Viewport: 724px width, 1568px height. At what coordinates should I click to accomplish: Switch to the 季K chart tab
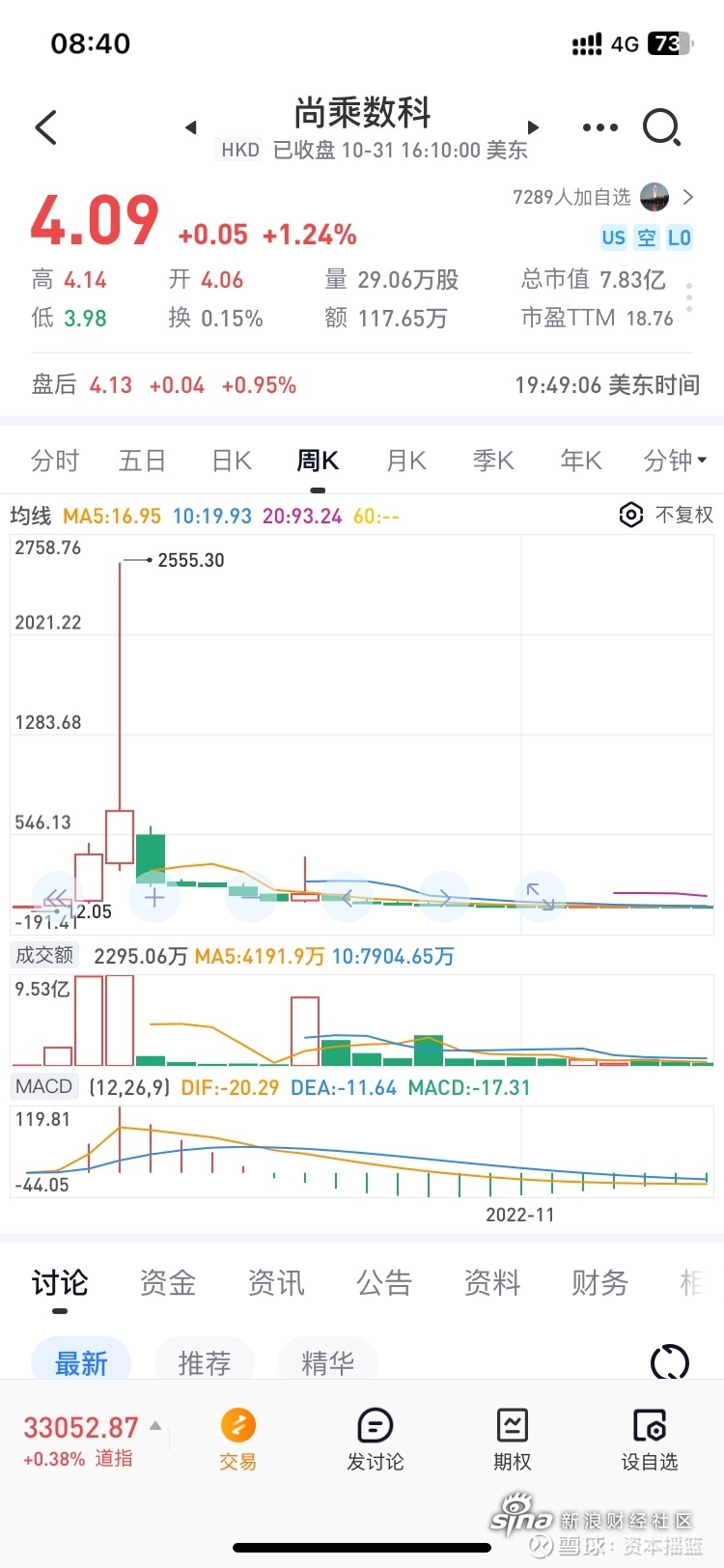coord(493,461)
